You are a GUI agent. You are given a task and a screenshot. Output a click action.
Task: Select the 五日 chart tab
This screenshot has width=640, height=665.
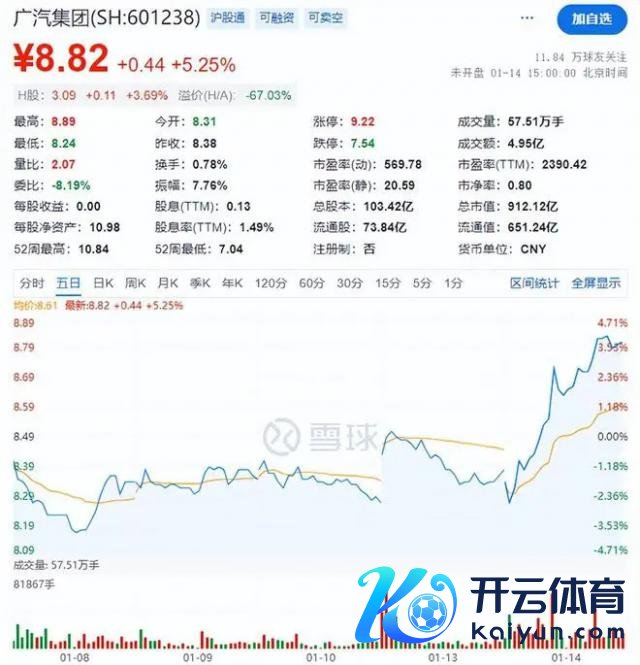click(x=68, y=283)
